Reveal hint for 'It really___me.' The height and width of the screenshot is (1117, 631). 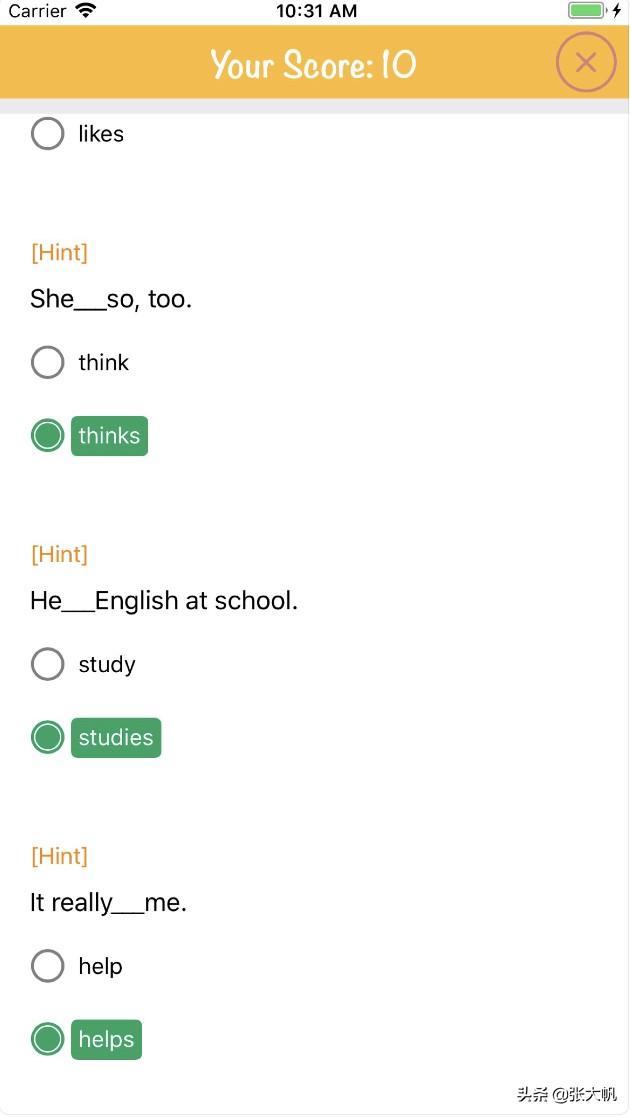pyautogui.click(x=59, y=856)
